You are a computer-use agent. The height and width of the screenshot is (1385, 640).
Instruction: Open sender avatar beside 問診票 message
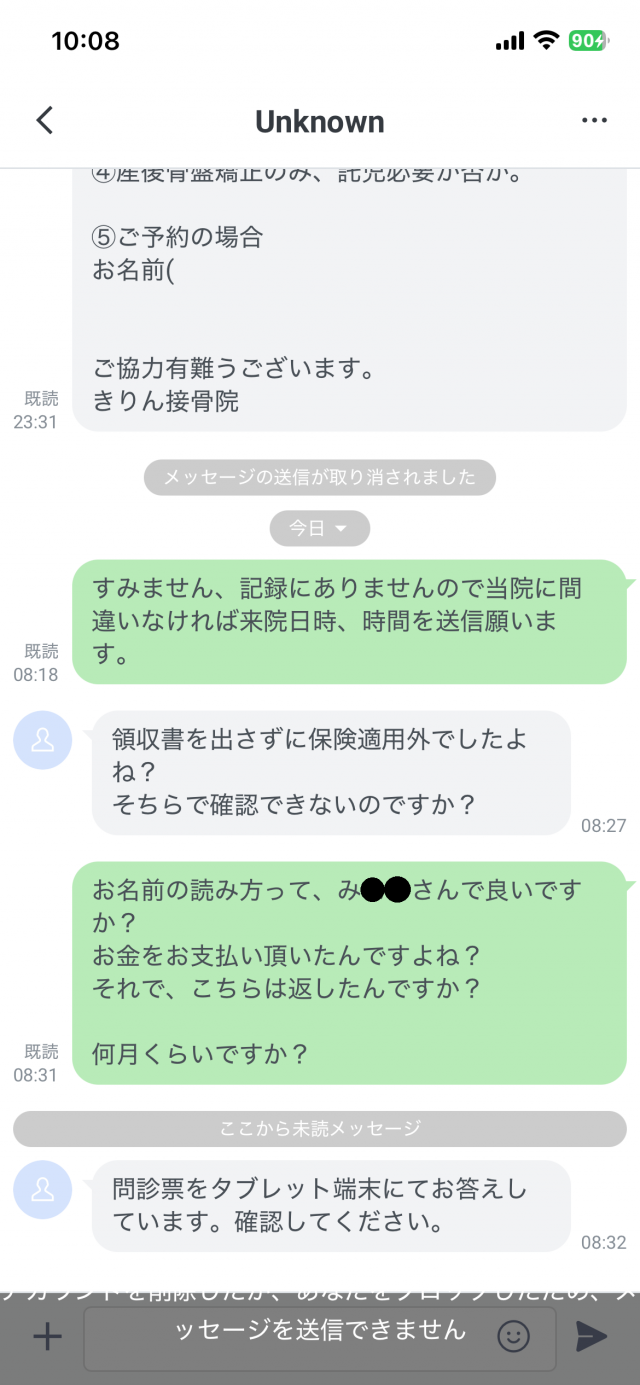(x=43, y=1190)
